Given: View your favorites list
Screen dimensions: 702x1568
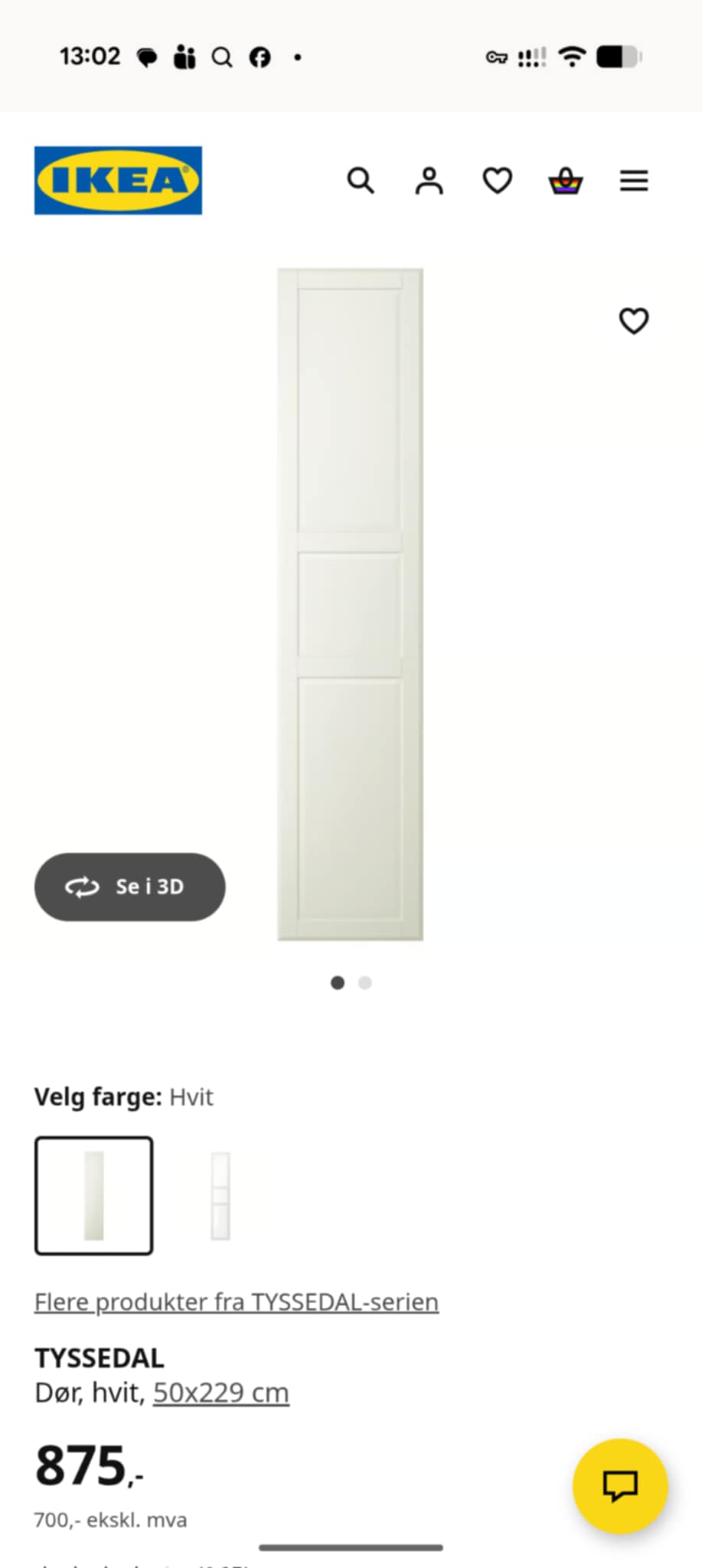Looking at the screenshot, I should [x=497, y=181].
